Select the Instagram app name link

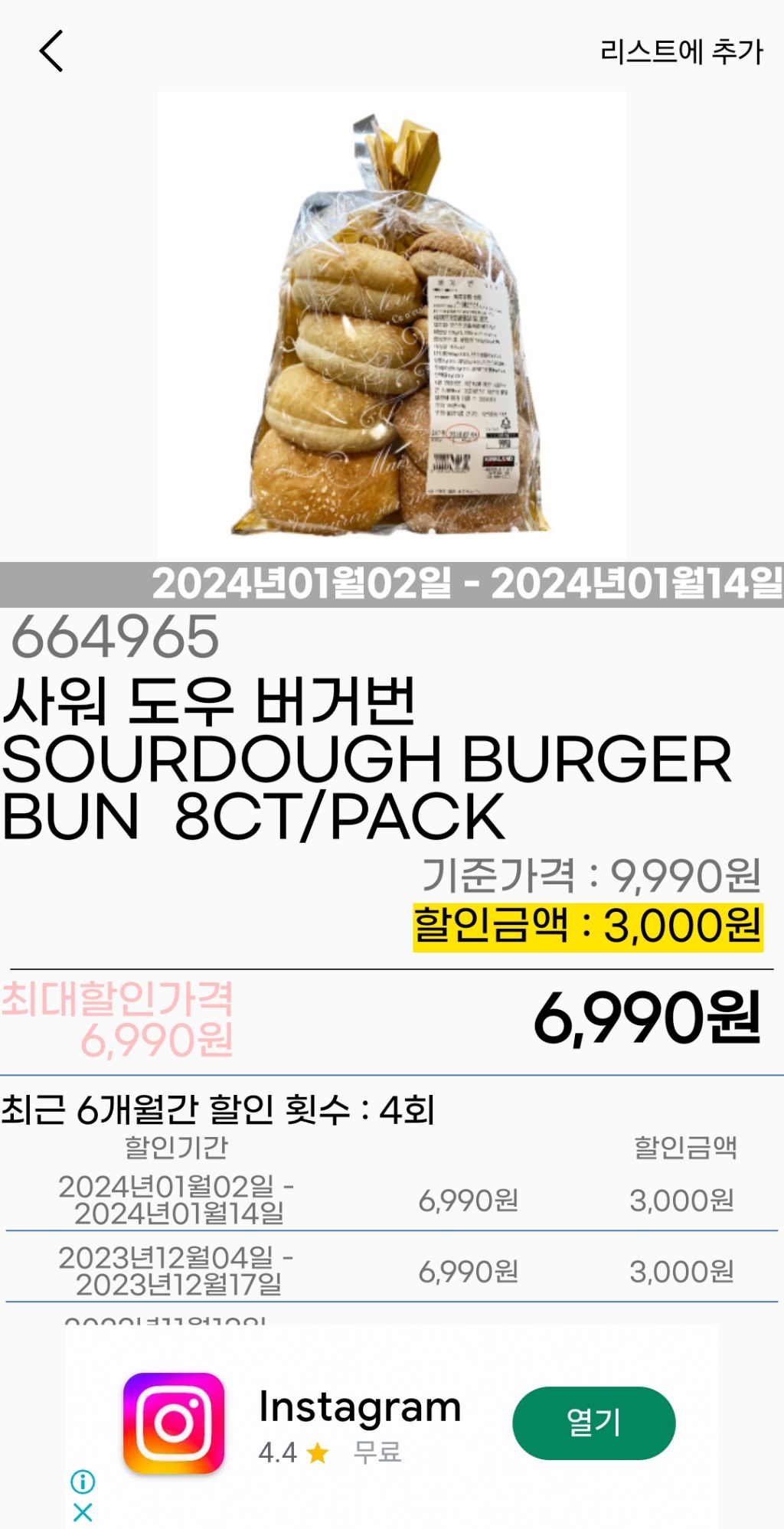point(358,1407)
